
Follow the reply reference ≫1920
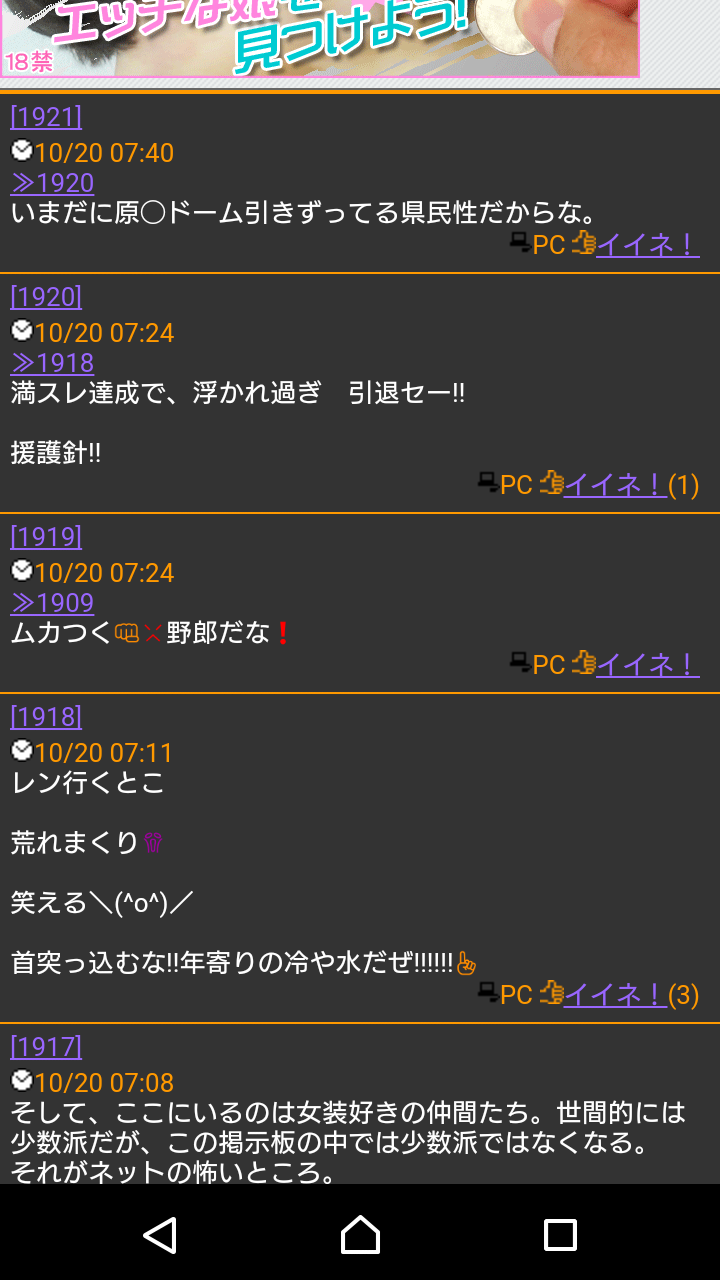(52, 183)
